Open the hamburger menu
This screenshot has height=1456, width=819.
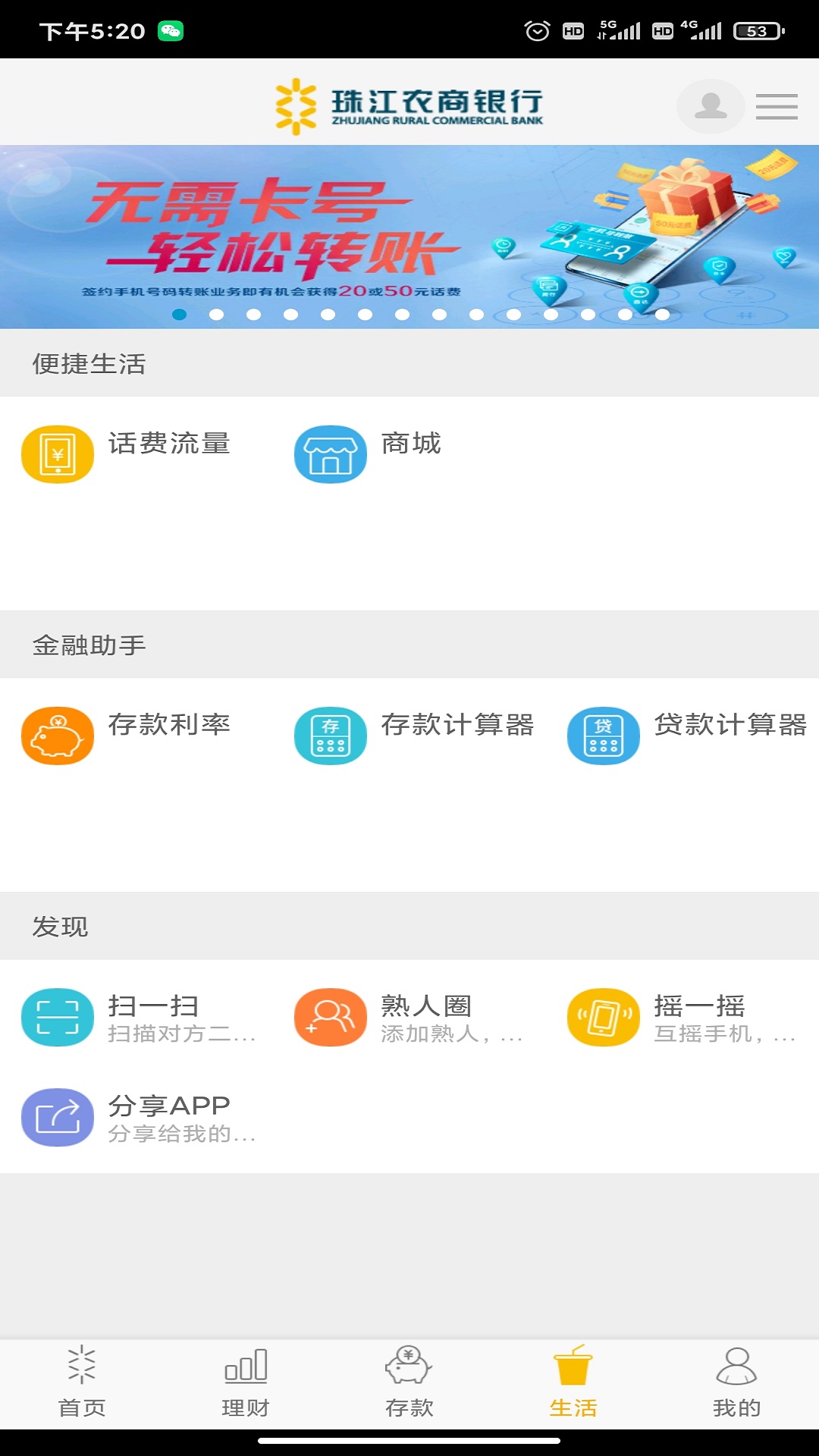[x=777, y=106]
